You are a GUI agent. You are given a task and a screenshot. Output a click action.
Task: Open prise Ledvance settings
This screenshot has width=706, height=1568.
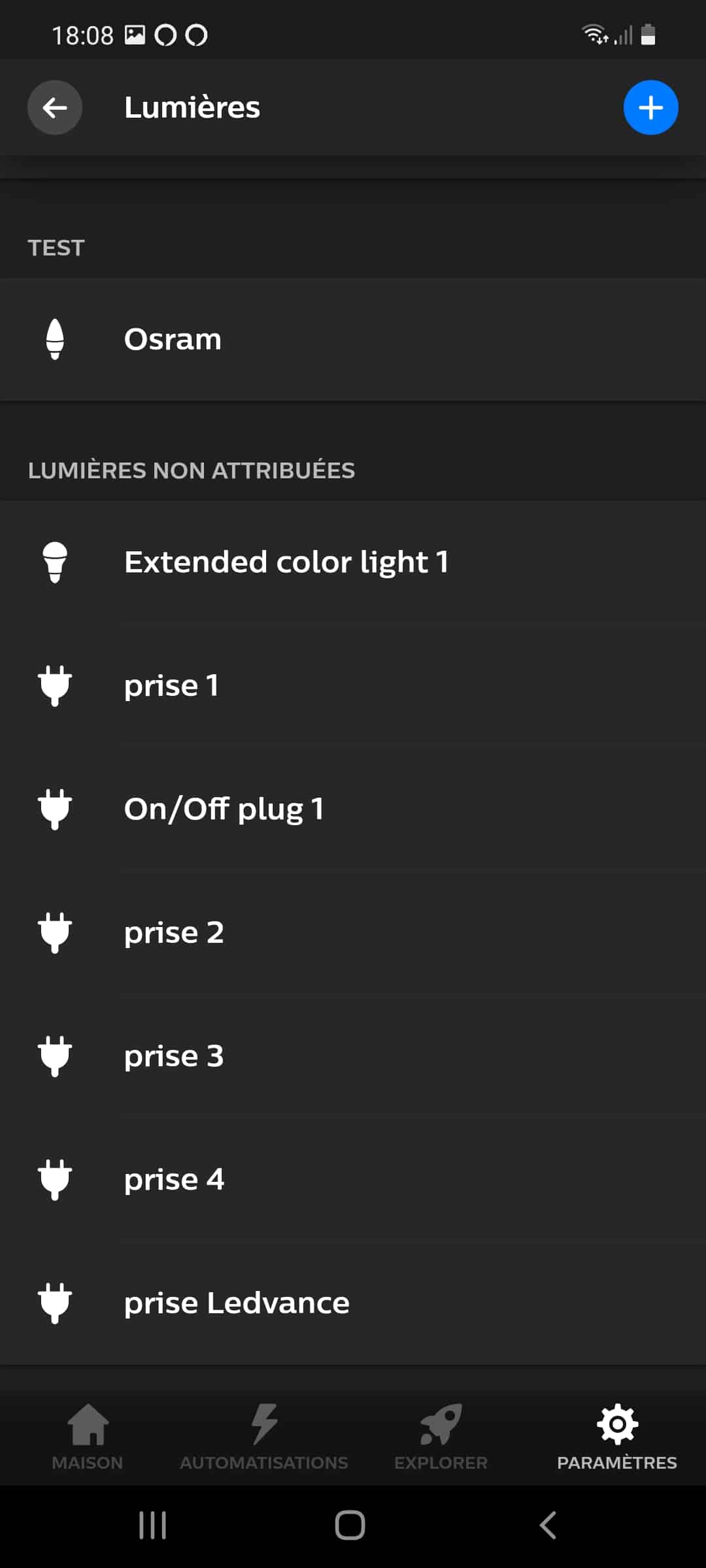tap(353, 1303)
